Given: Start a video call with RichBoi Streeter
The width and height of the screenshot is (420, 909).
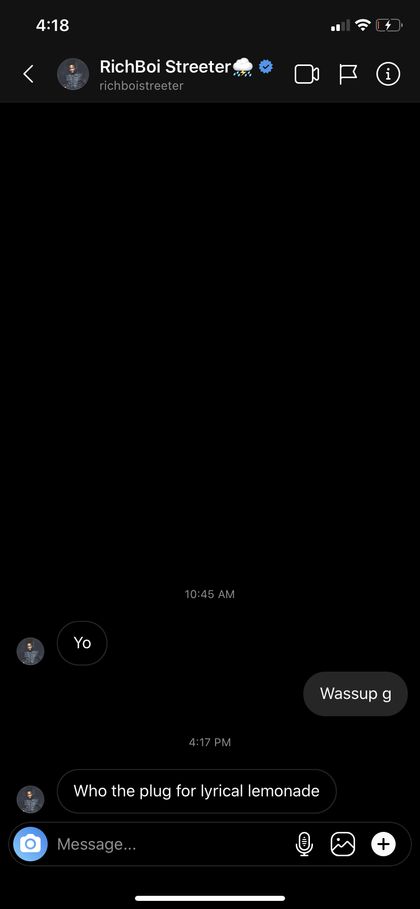Looking at the screenshot, I should click(x=306, y=74).
